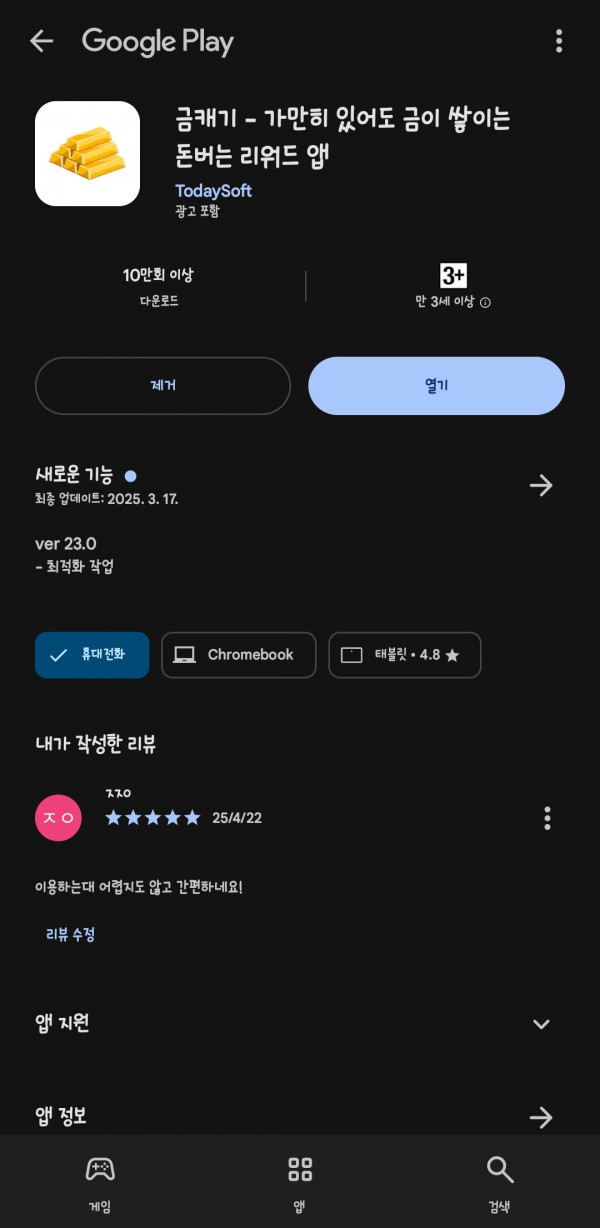The height and width of the screenshot is (1228, 600).
Task: Select the Chromebook device chip
Action: (x=238, y=655)
